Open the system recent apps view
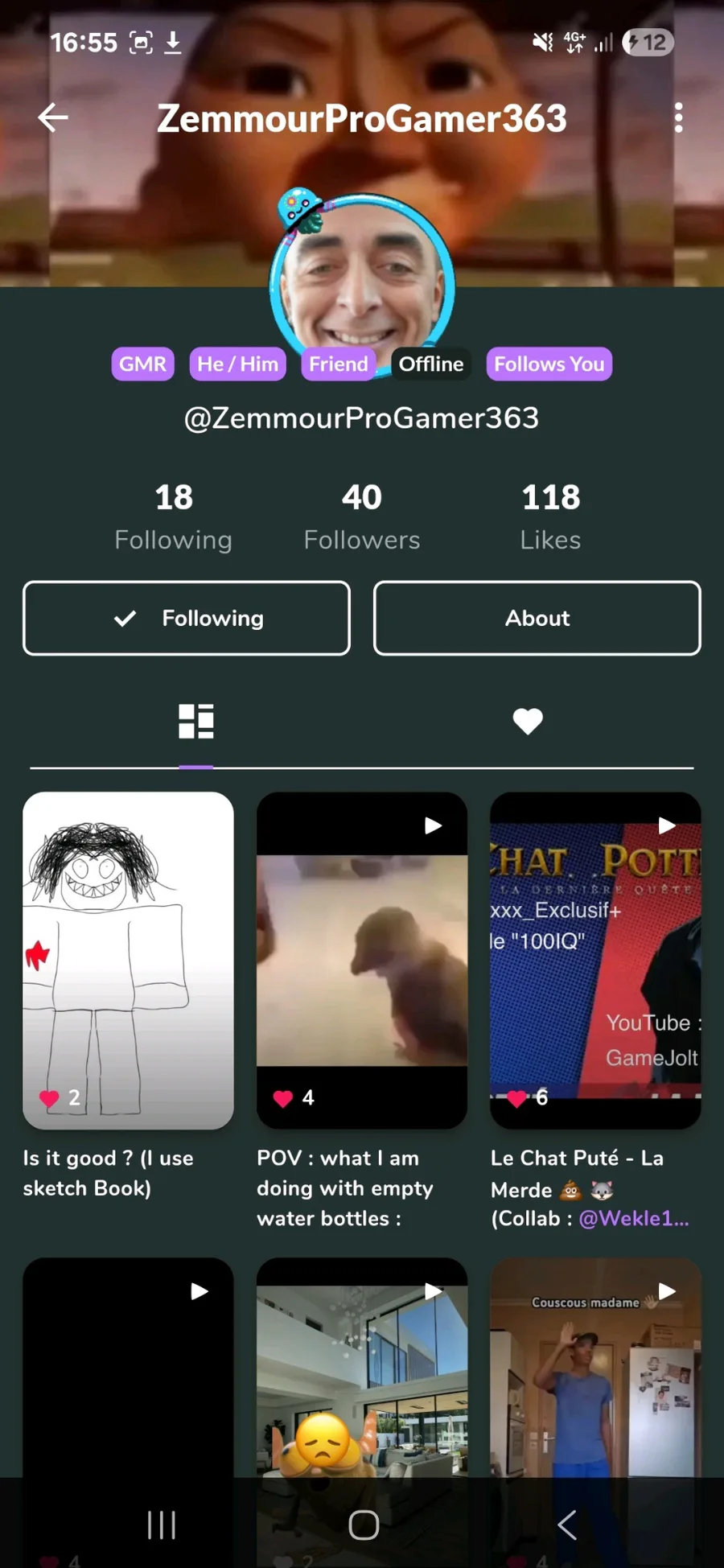This screenshot has width=724, height=1568. click(x=162, y=1525)
